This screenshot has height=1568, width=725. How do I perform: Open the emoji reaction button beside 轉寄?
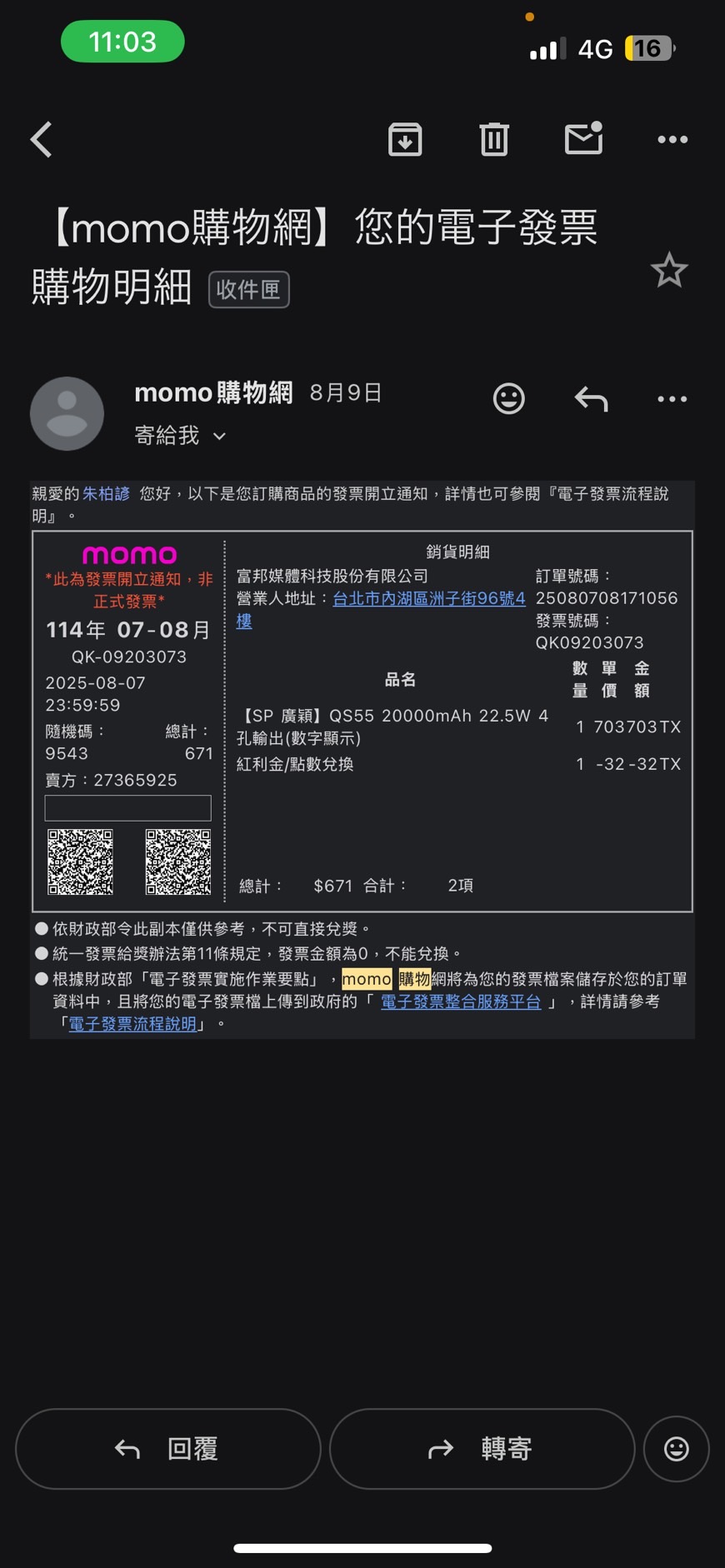click(676, 1449)
